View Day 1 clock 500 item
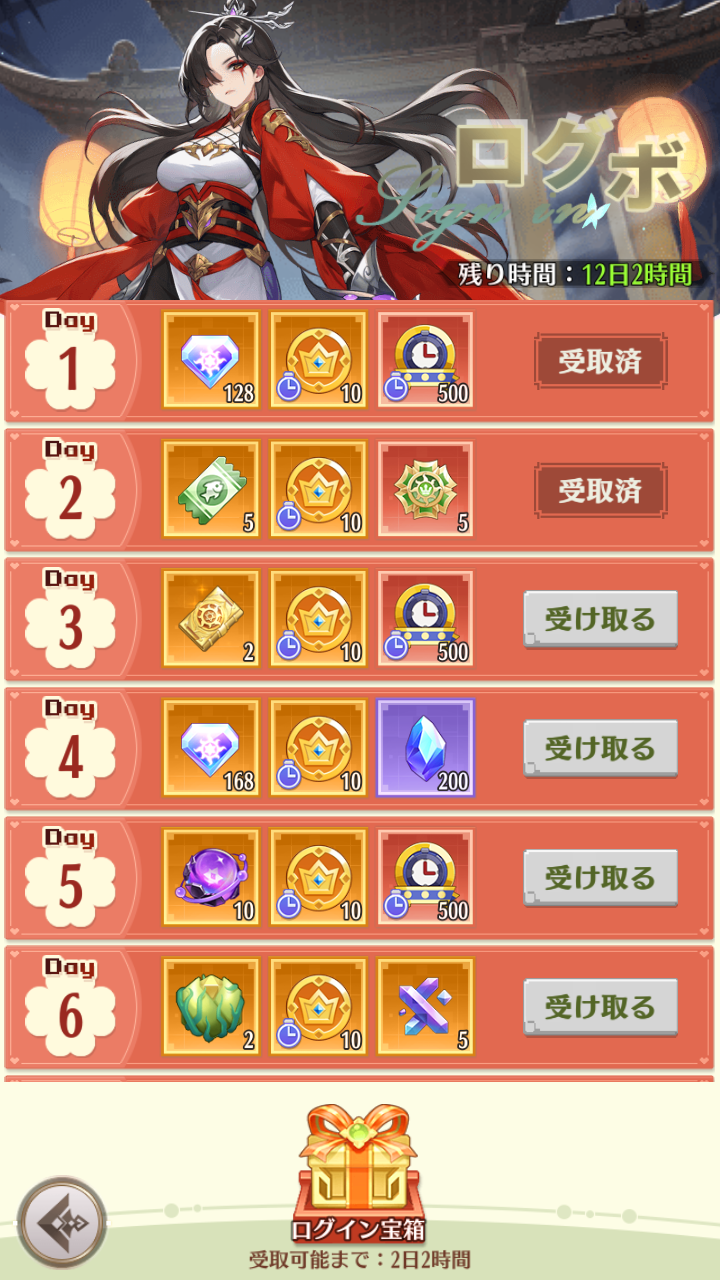Viewport: 720px width, 1280px height. point(425,360)
